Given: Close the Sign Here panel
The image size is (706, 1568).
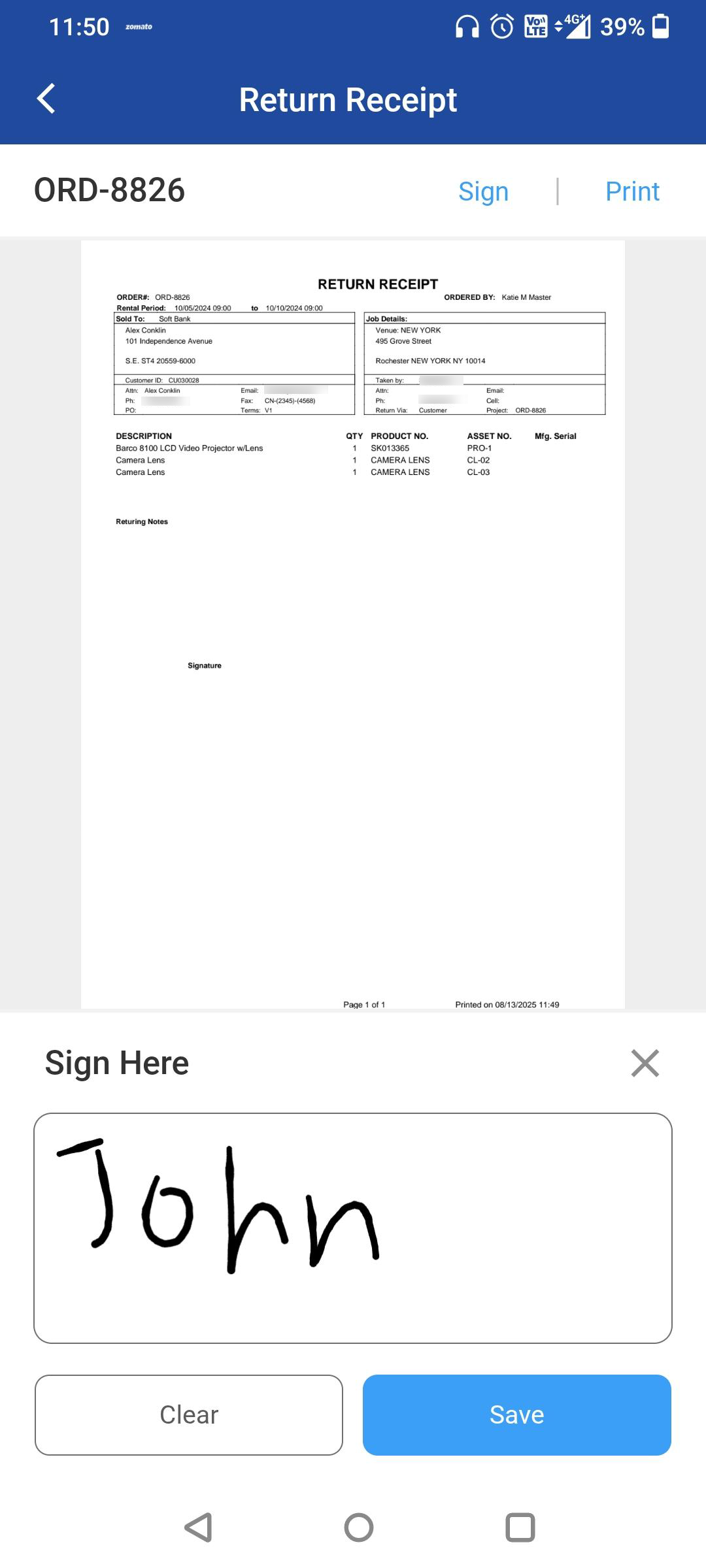Looking at the screenshot, I should coord(645,1063).
